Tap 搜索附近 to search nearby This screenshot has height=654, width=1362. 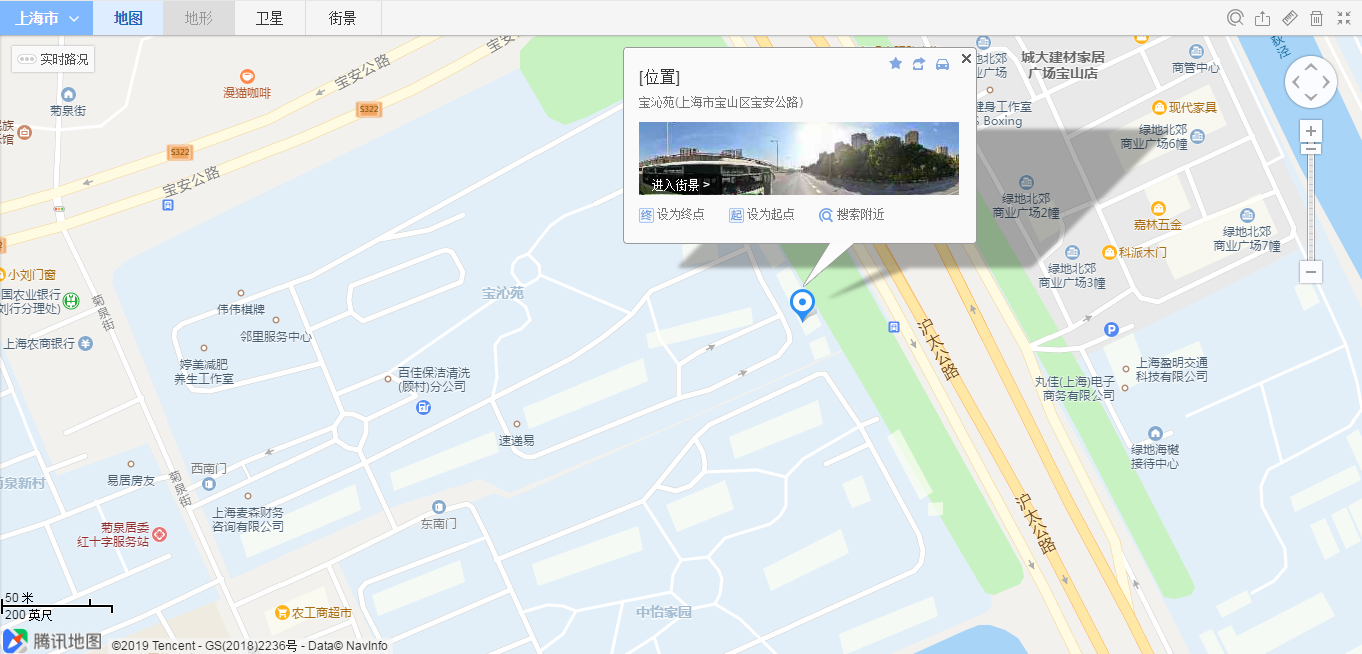(x=852, y=215)
